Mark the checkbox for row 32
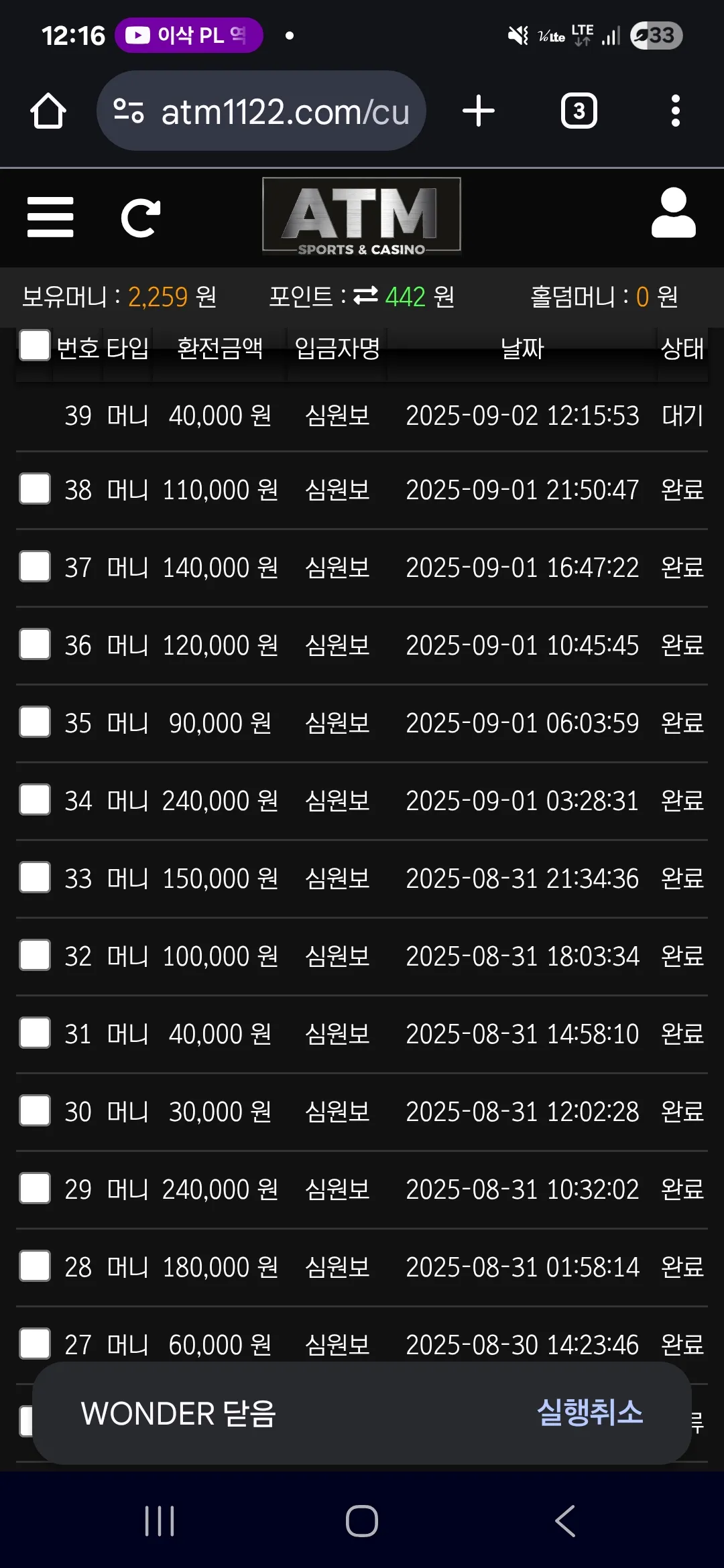This screenshot has height=1568, width=724. [x=35, y=955]
